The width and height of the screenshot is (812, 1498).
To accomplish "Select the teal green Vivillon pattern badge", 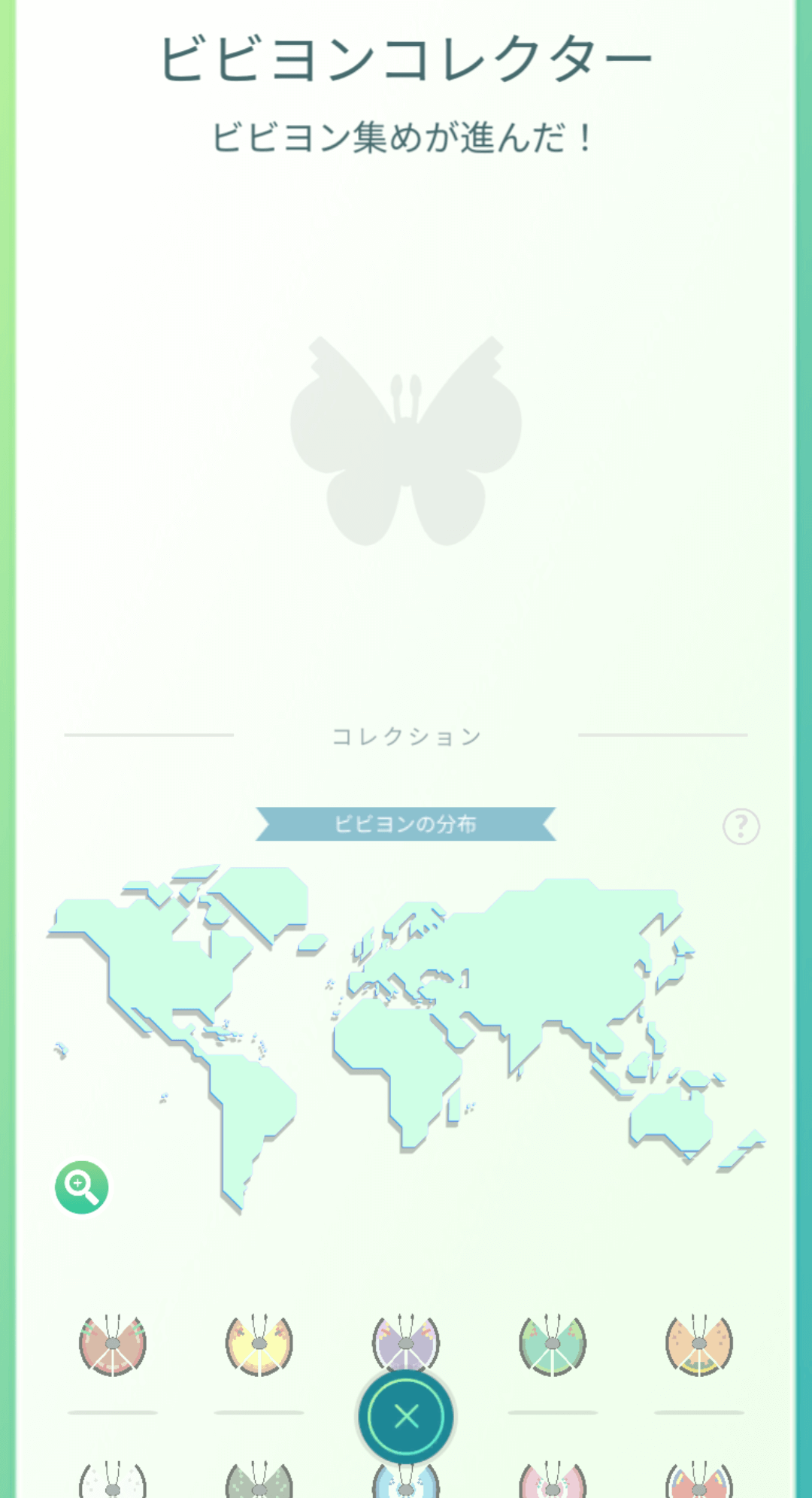I will [x=553, y=1345].
